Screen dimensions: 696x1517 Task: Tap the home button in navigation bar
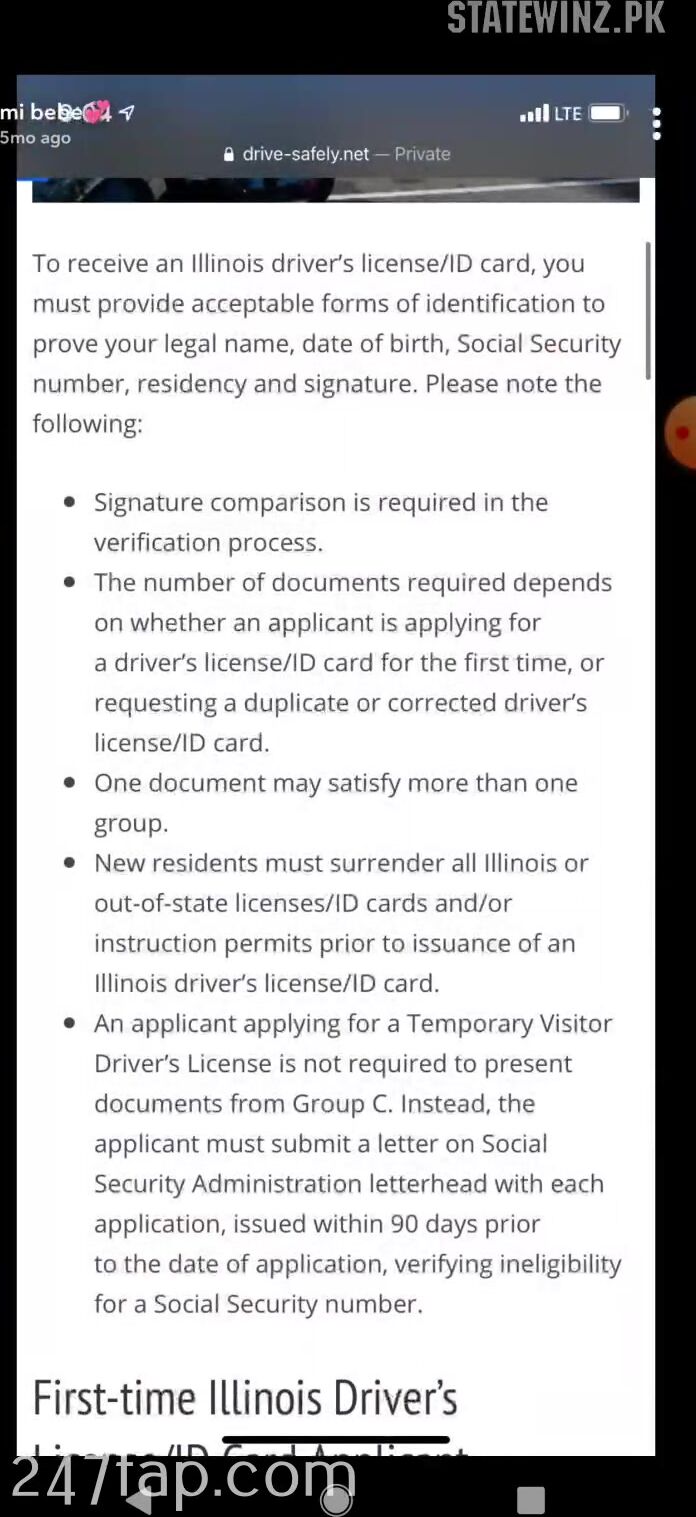[x=336, y=1499]
